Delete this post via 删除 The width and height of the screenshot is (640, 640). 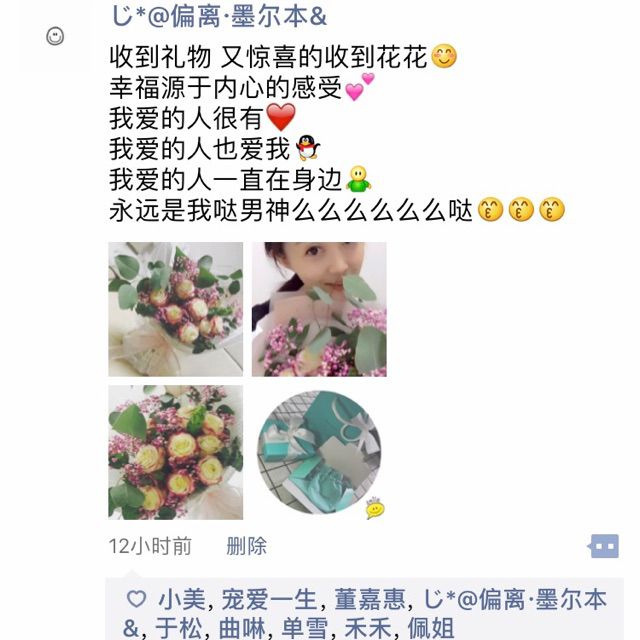tap(246, 546)
